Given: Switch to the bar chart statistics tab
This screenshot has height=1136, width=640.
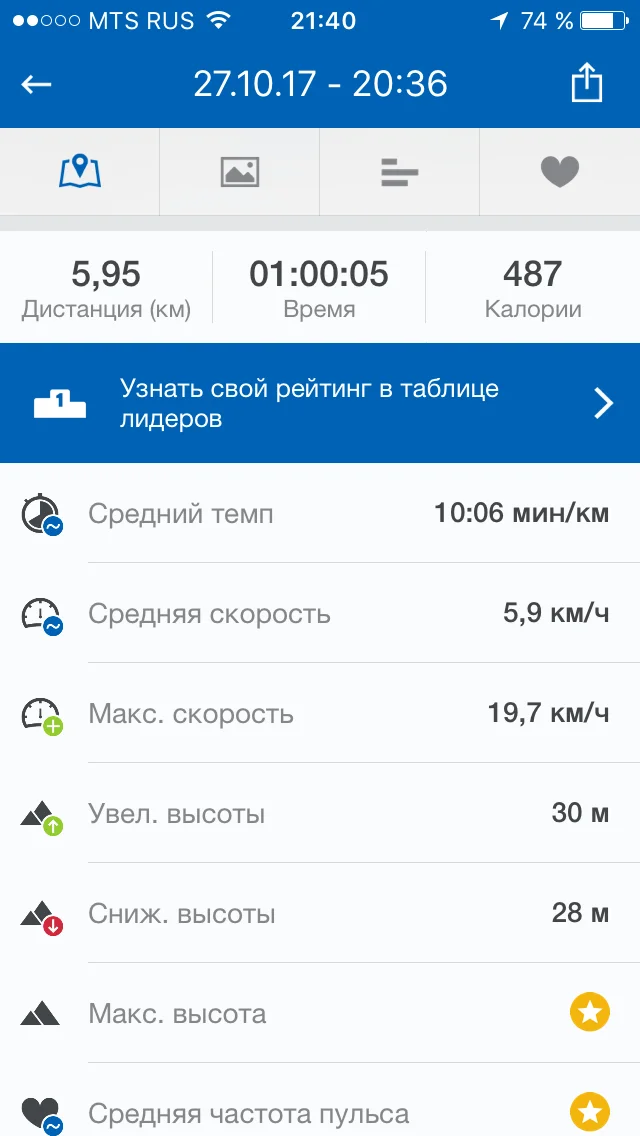Looking at the screenshot, I should click(400, 172).
